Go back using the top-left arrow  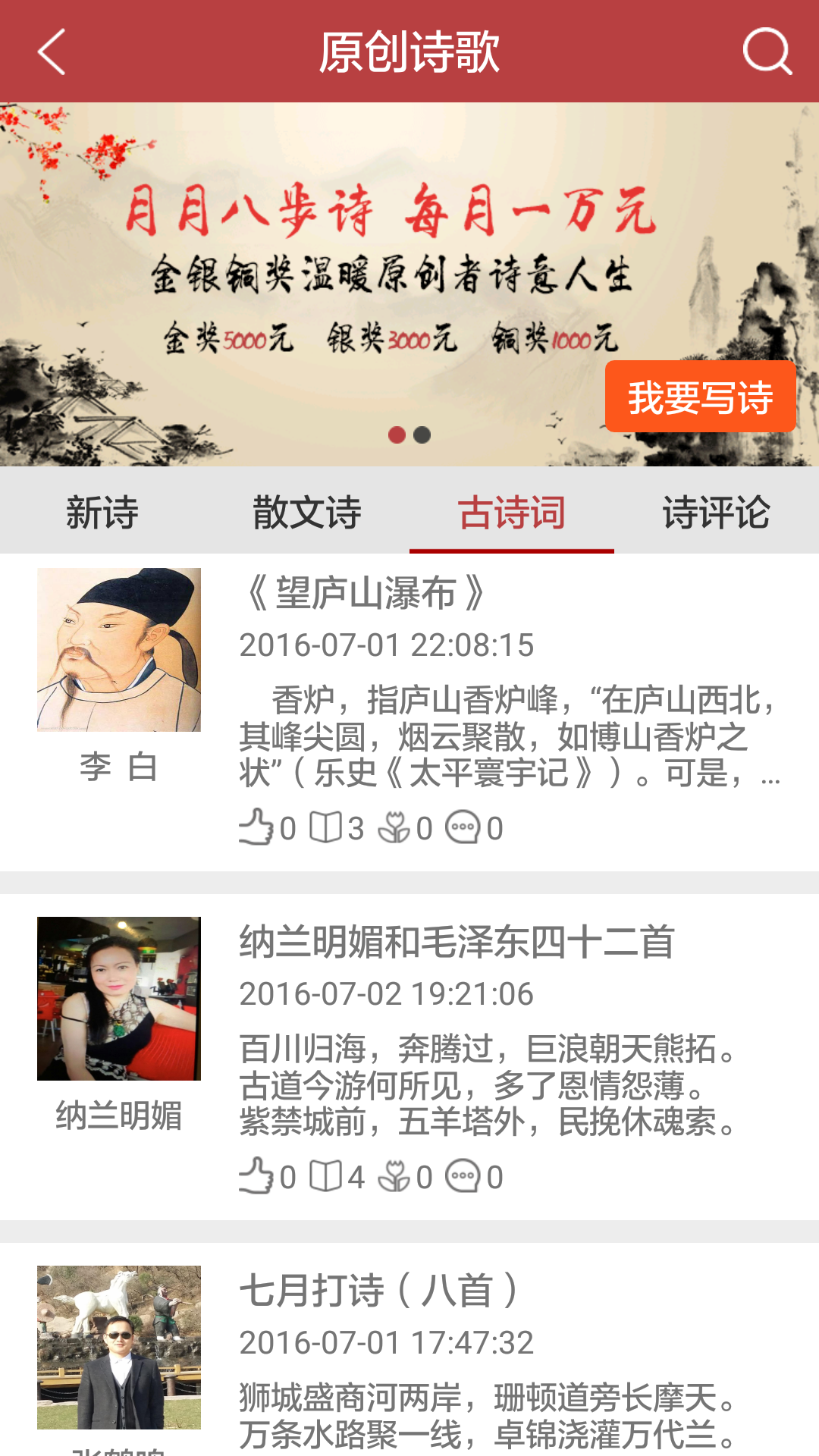click(x=52, y=52)
